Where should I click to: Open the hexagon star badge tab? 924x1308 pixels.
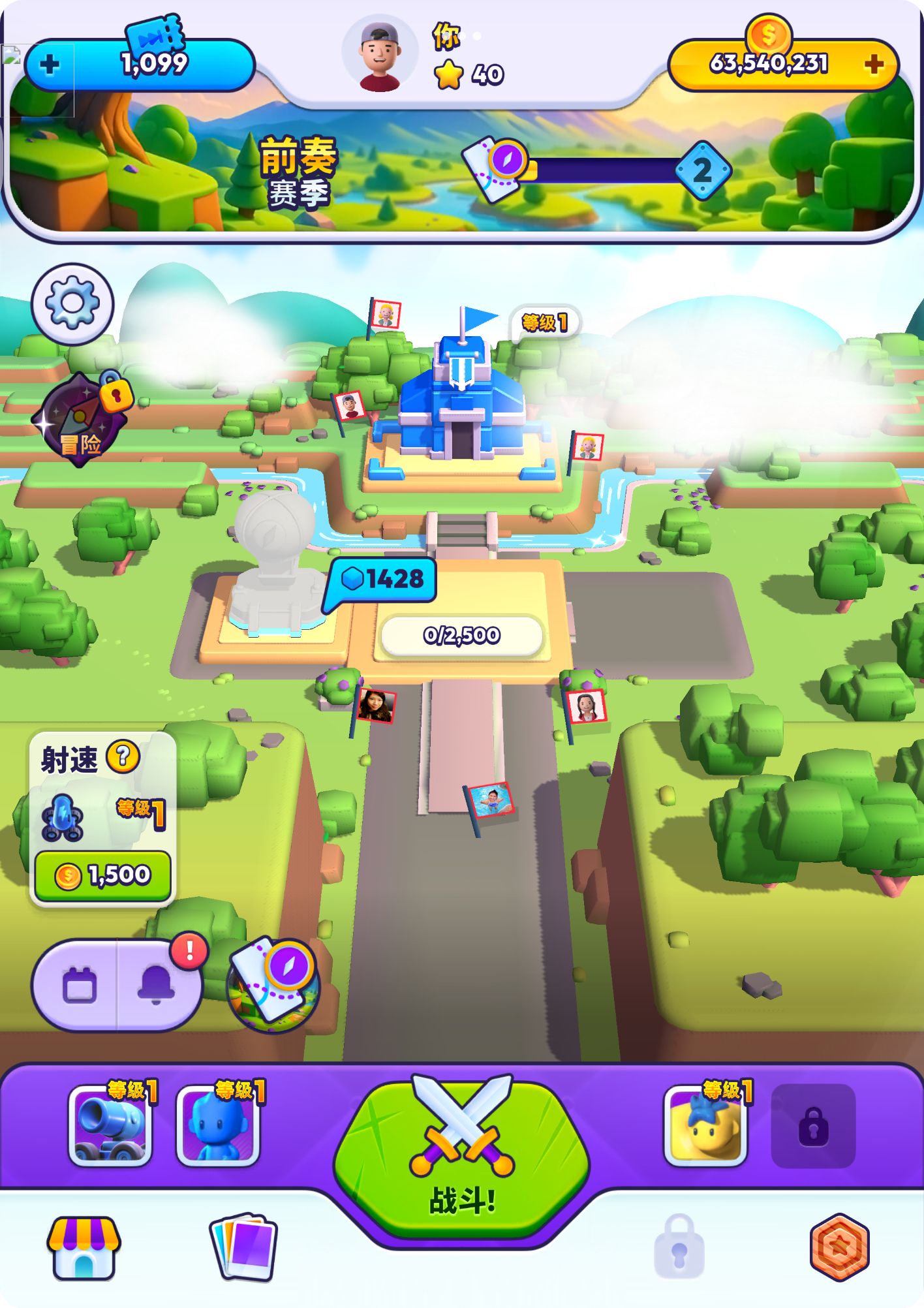click(x=839, y=1247)
